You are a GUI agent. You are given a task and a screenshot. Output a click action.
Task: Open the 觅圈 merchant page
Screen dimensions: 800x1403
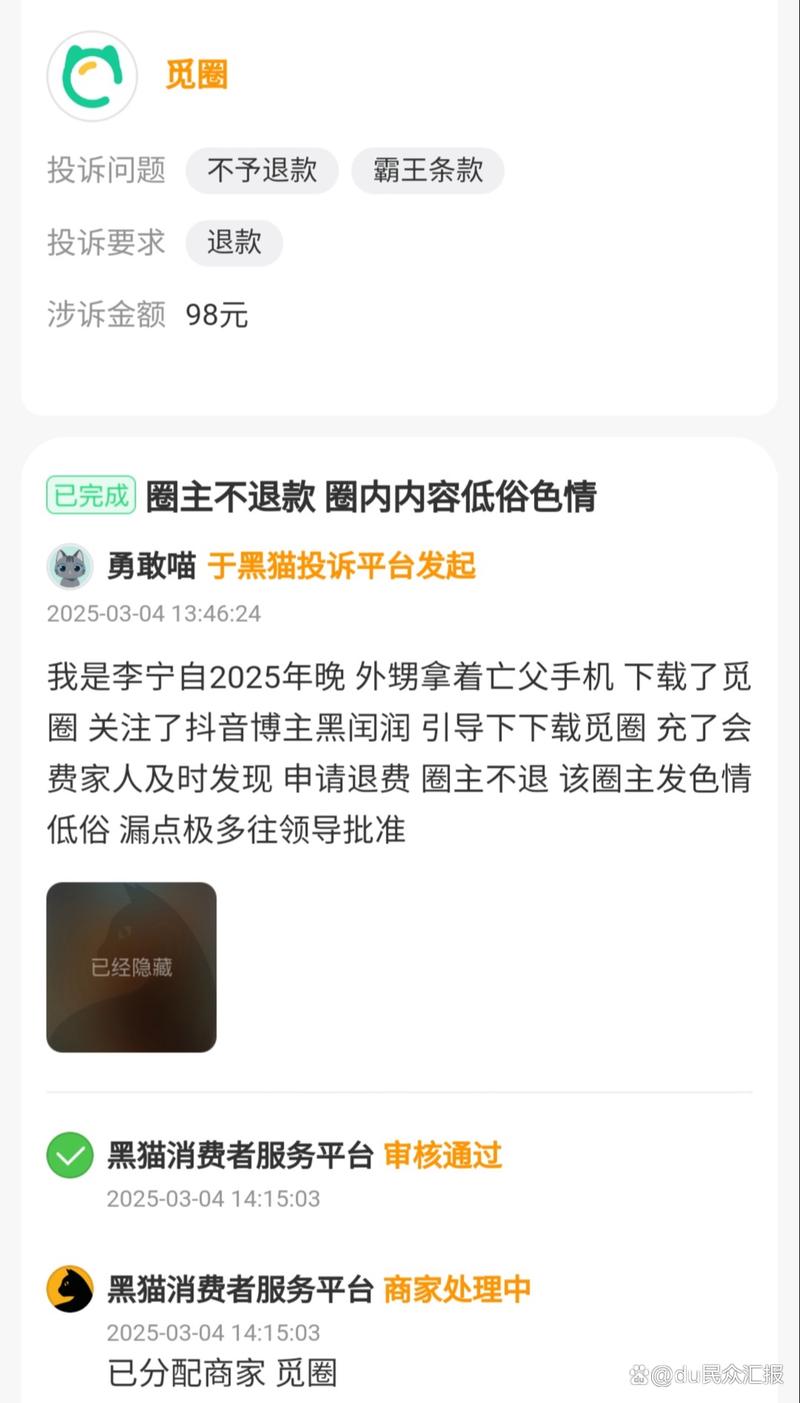197,75
